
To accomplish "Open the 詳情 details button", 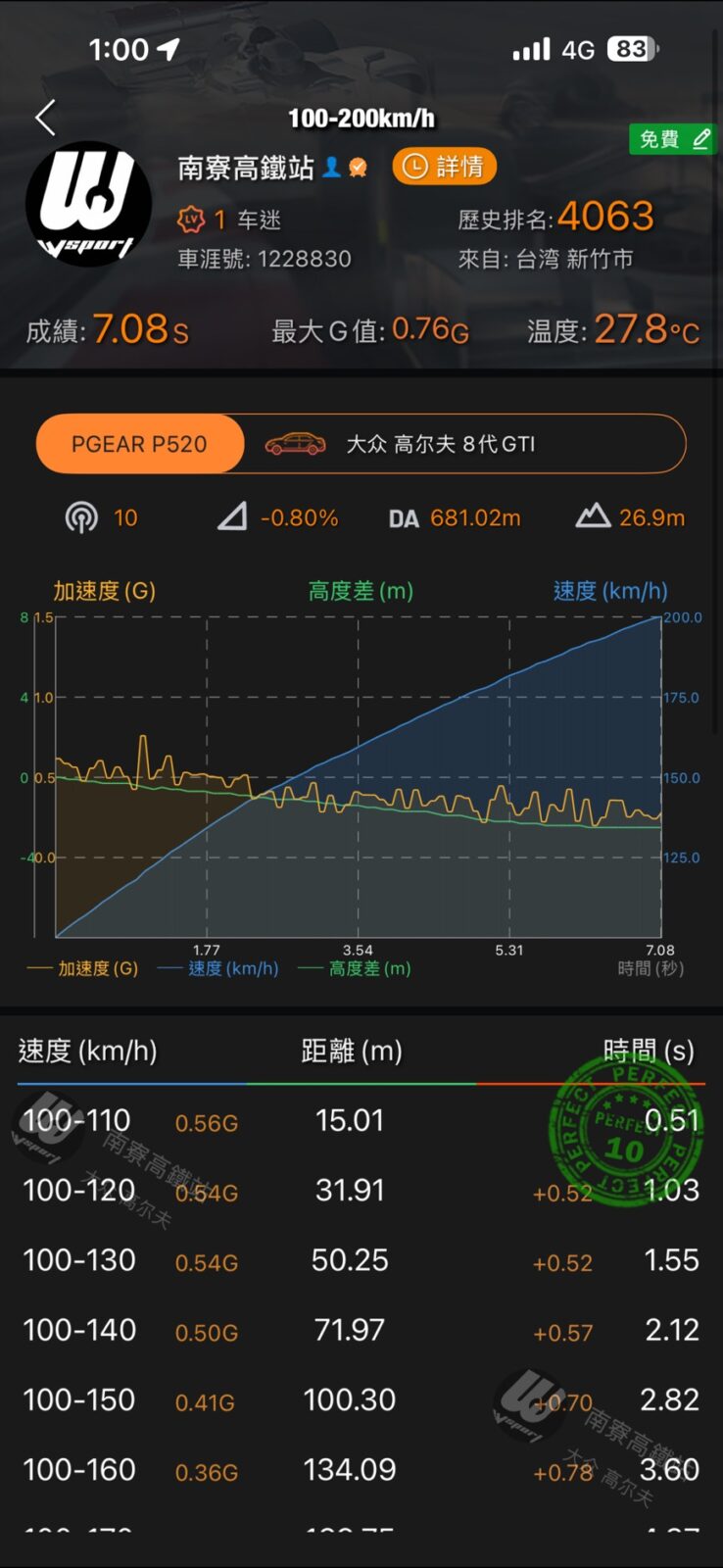I will point(445,167).
